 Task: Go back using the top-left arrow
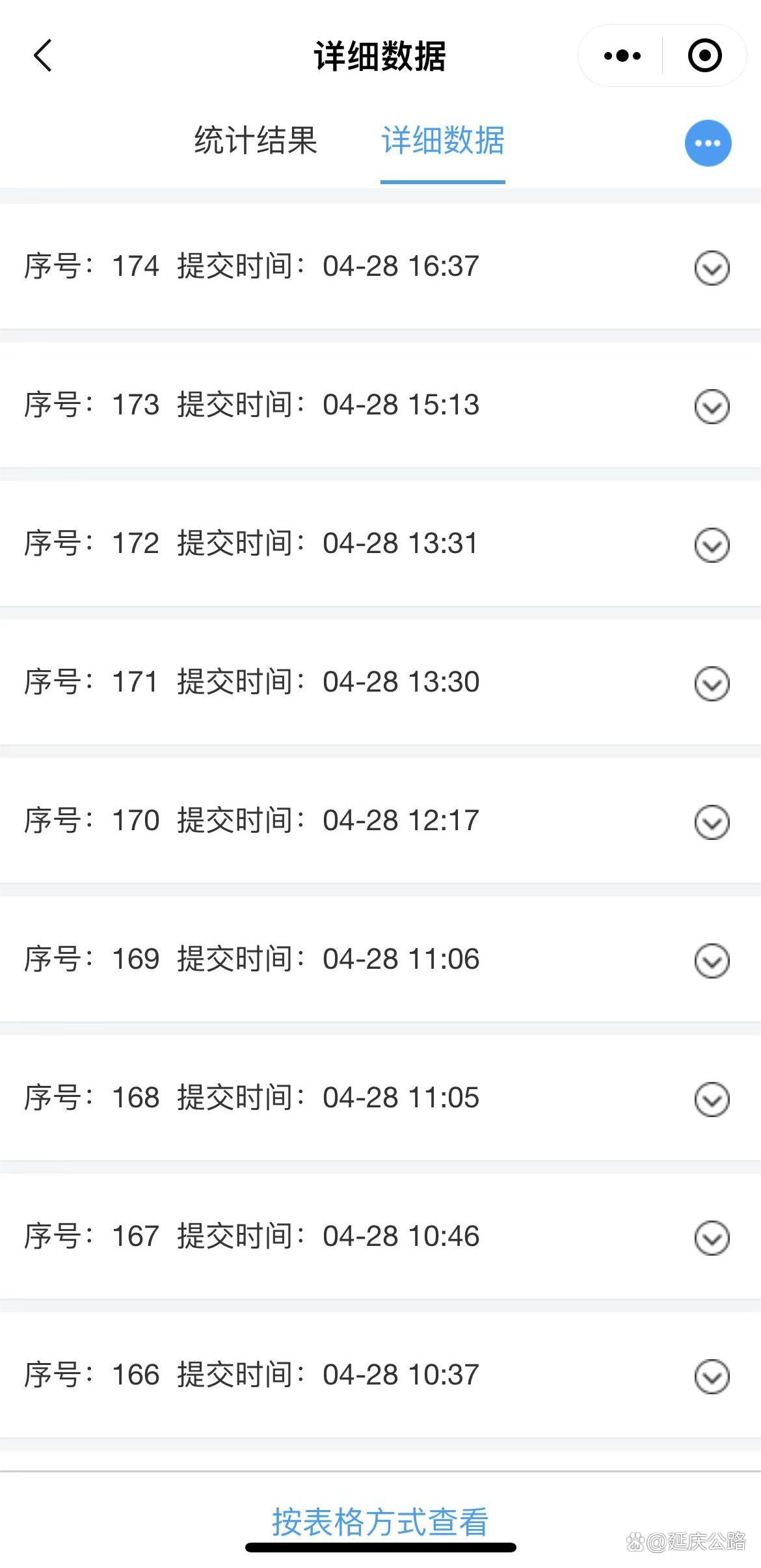point(43,55)
